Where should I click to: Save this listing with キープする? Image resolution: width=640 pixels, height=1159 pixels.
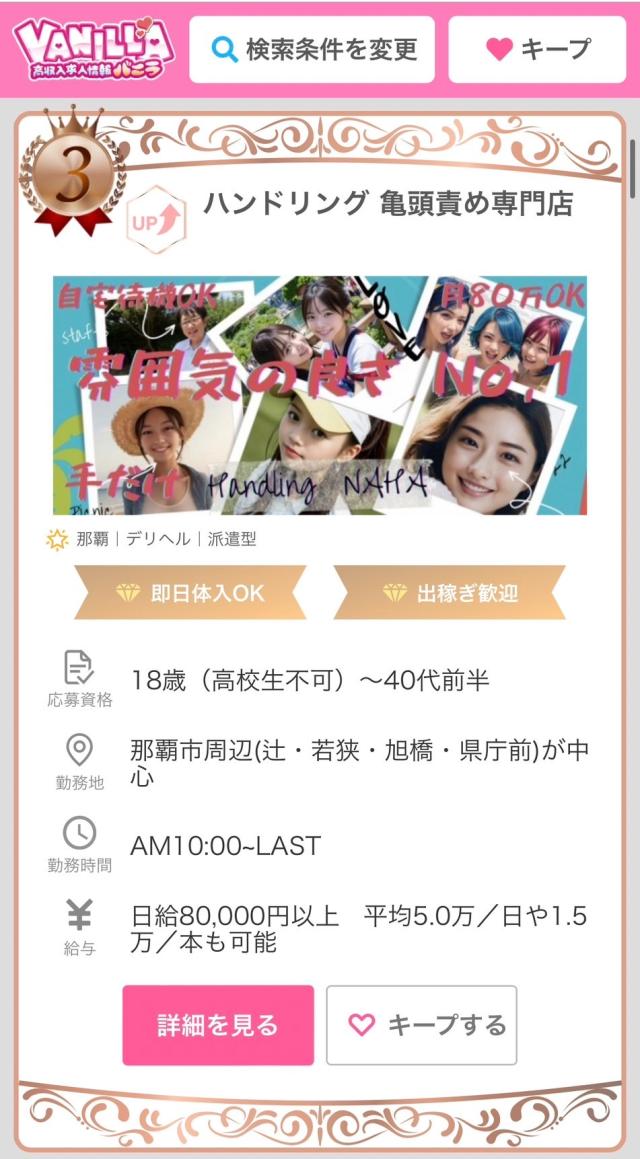(421, 1025)
